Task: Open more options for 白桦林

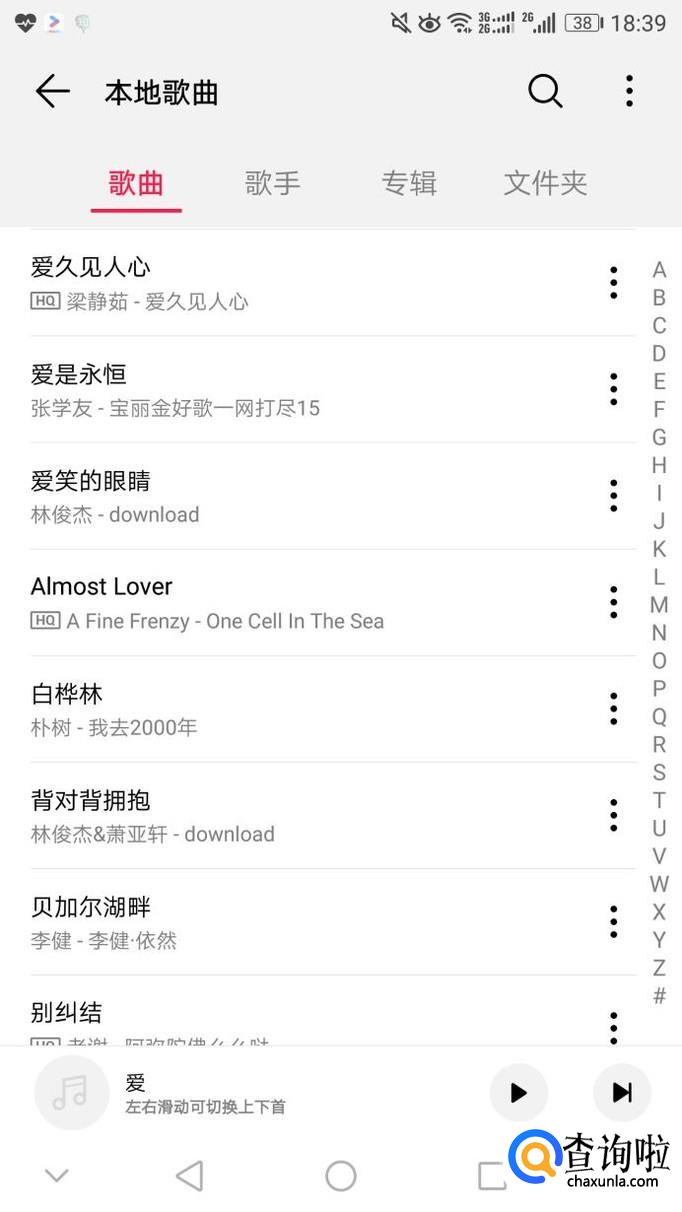Action: [613, 709]
